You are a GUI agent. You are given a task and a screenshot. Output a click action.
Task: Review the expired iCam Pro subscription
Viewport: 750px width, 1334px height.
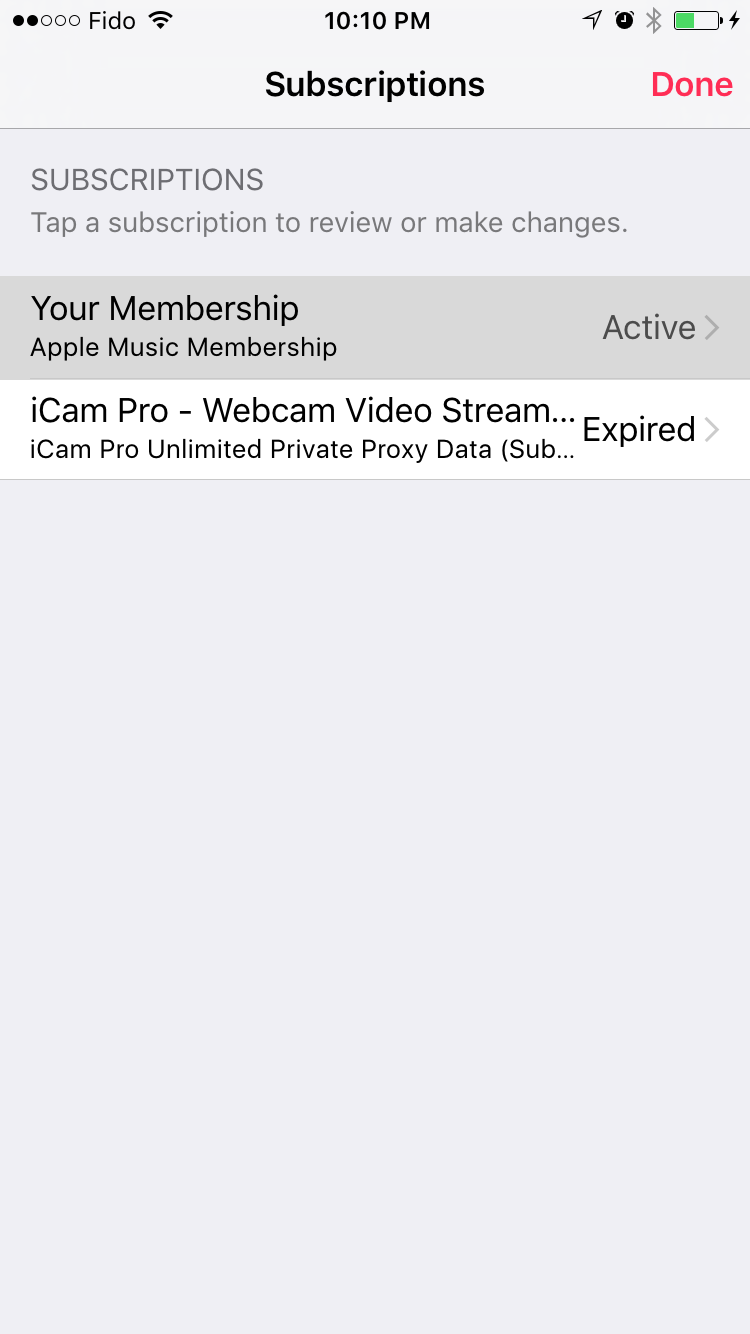click(x=375, y=430)
